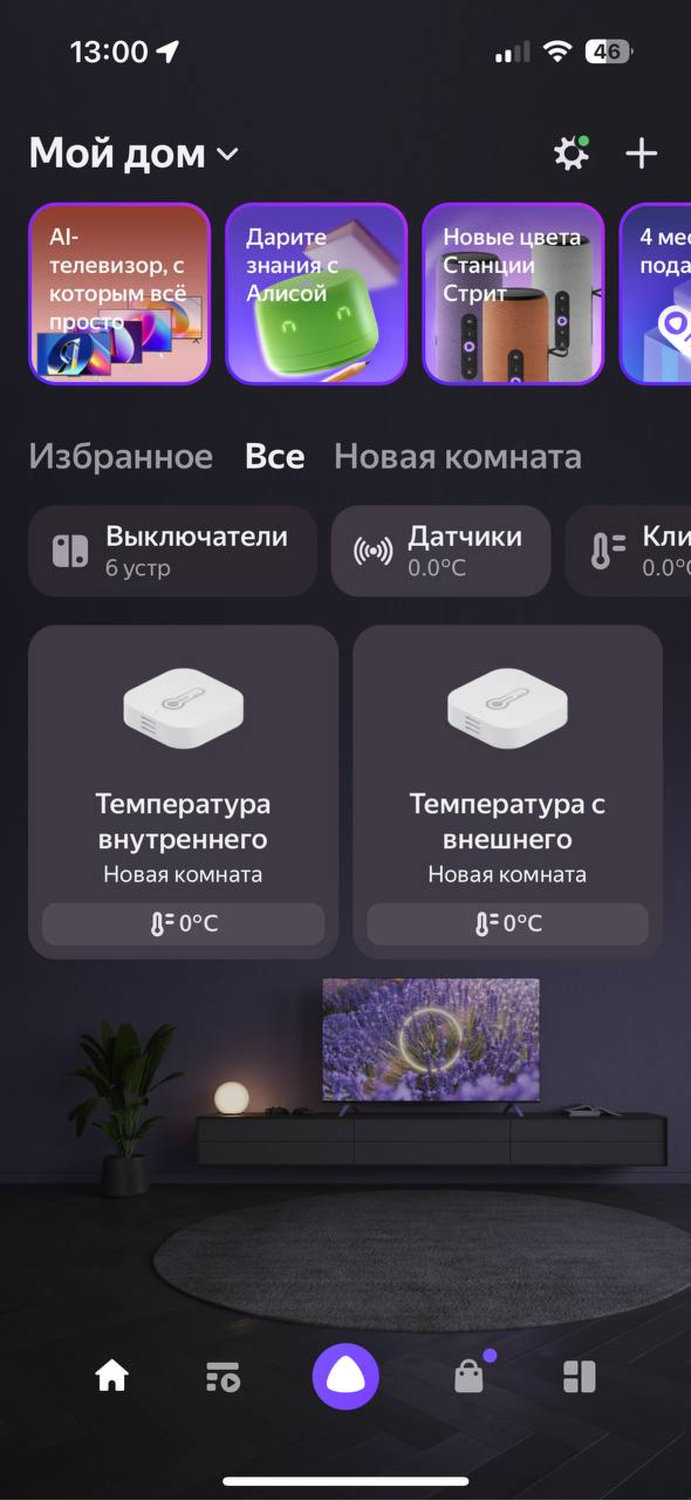Open the AI-телевизор promo card
This screenshot has width=691, height=1500.
[119, 293]
